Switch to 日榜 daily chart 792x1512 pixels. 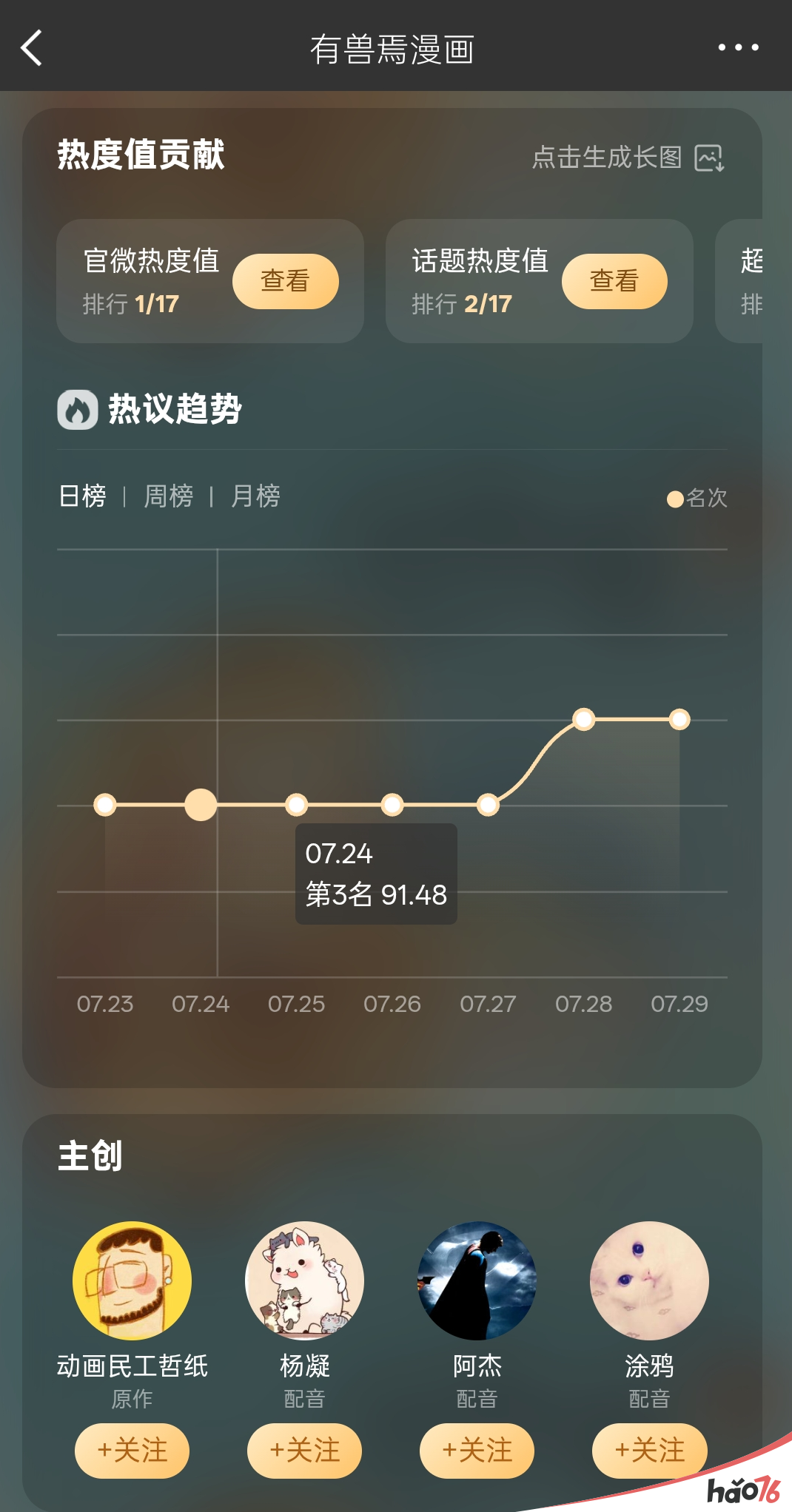tap(82, 496)
